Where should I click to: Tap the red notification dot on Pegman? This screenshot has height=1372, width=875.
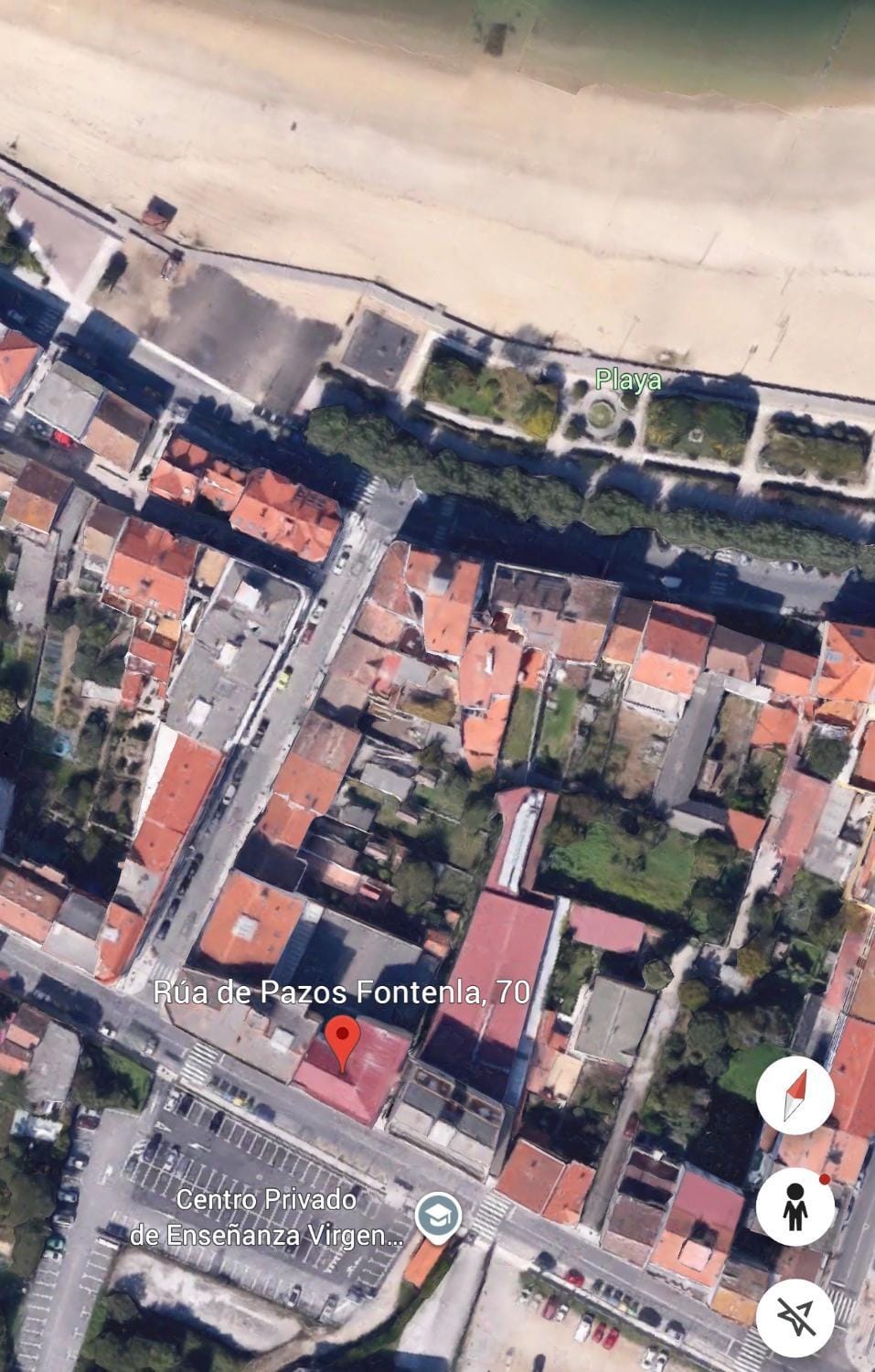824,1179
